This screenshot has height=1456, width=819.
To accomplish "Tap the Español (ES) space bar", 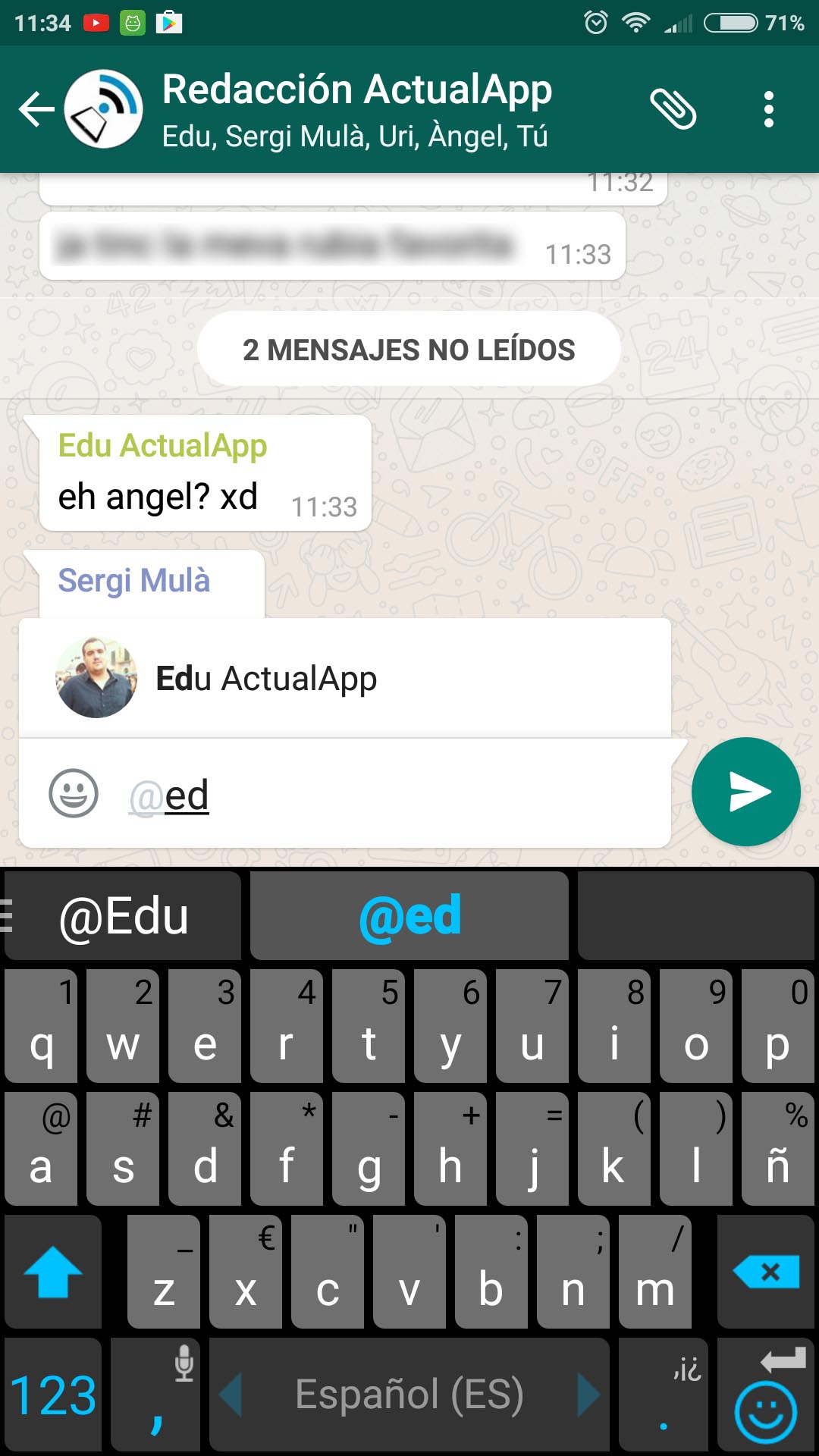I will (409, 1395).
